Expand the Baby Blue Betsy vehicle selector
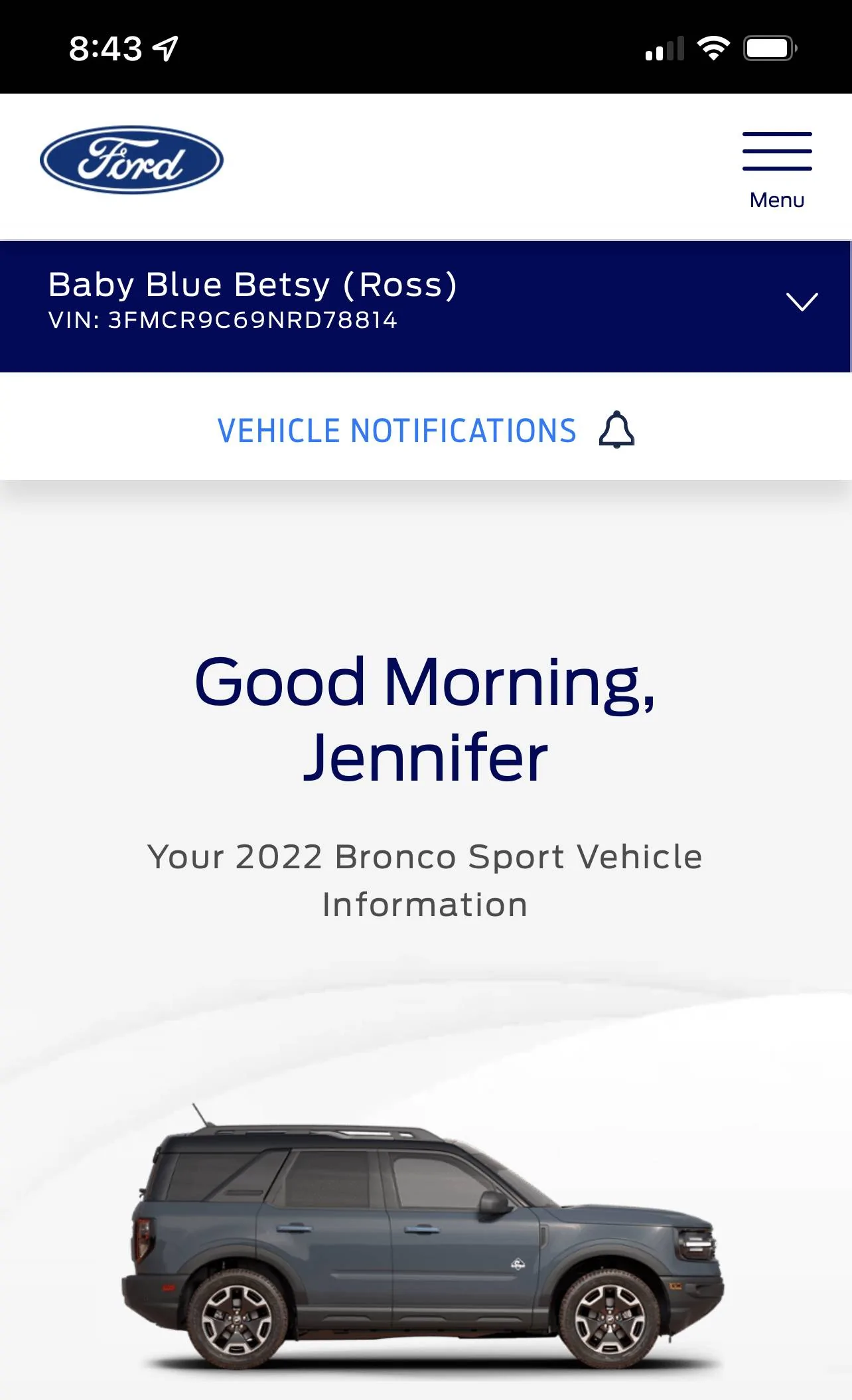The height and width of the screenshot is (1400, 852). pos(802,302)
